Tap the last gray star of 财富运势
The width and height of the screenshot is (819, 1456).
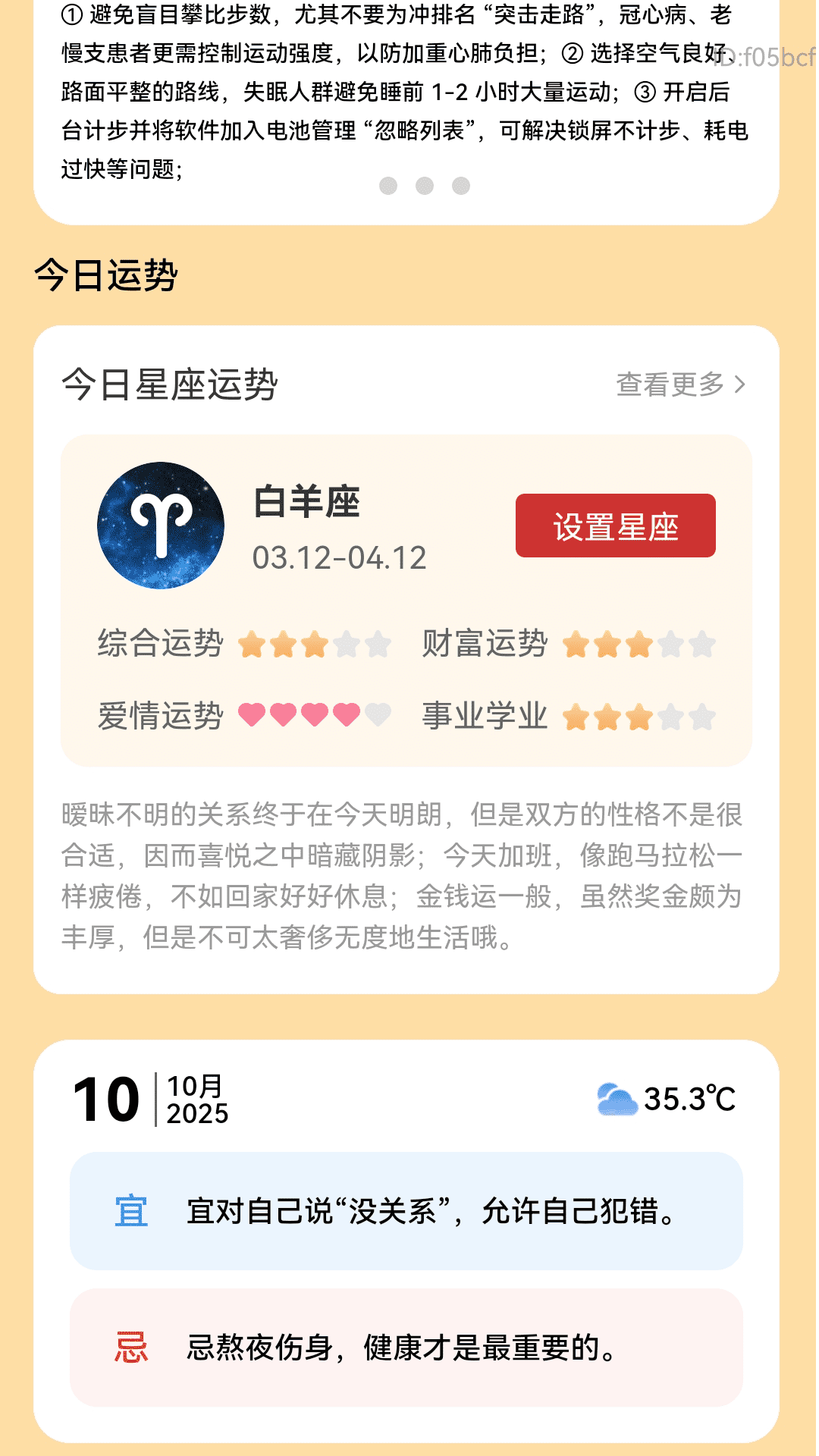[x=700, y=646]
